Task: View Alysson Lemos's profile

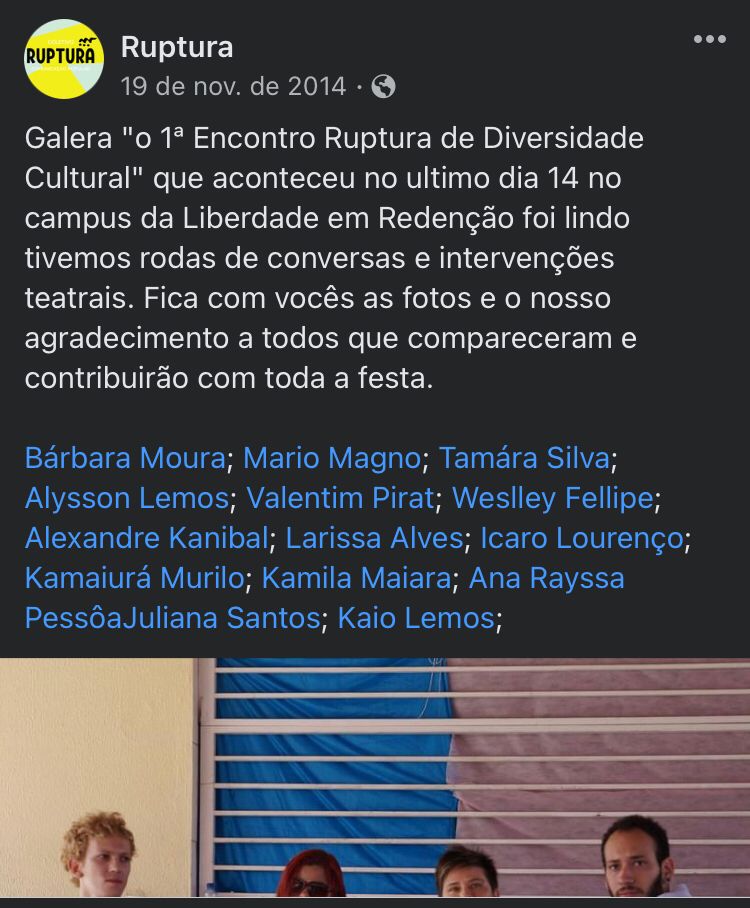Action: pyautogui.click(x=127, y=498)
